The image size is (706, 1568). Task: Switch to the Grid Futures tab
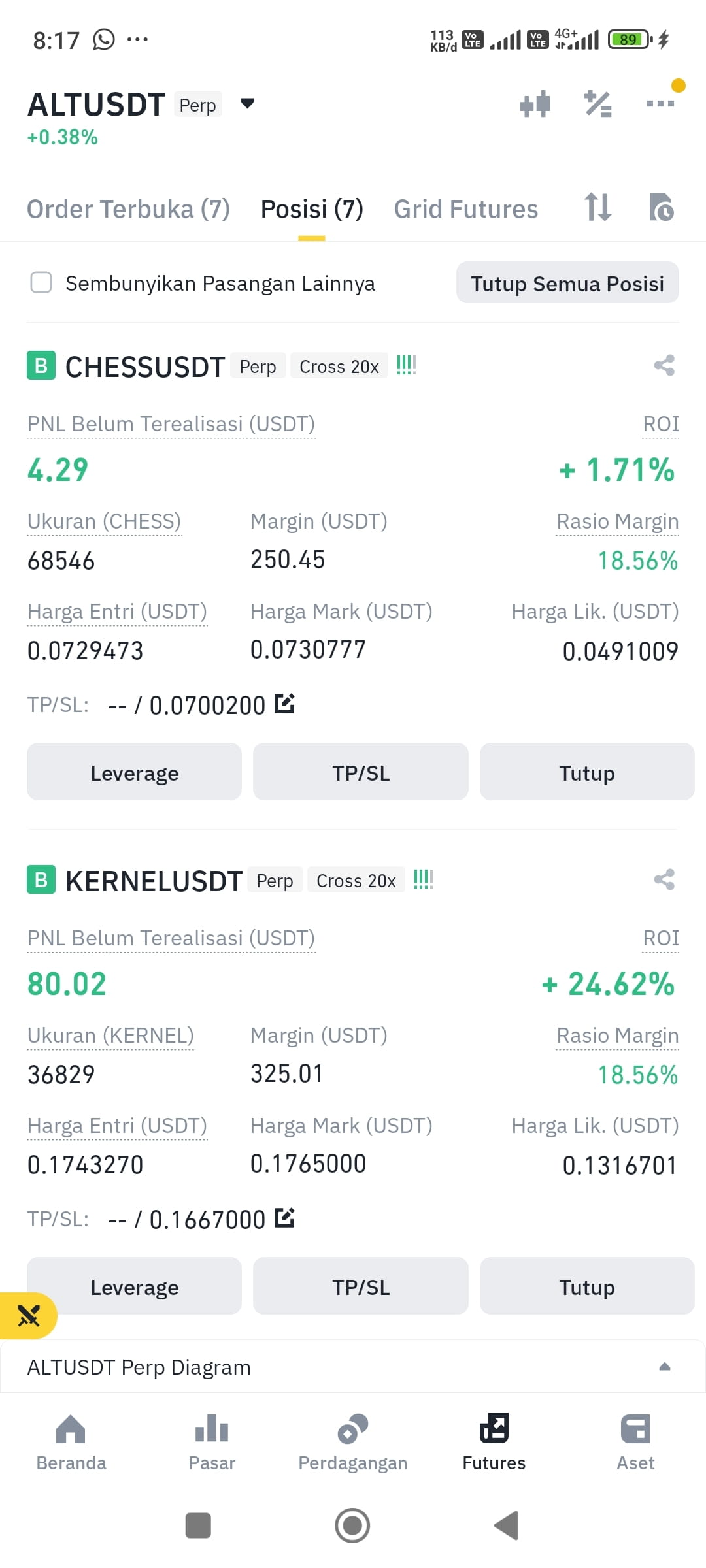(465, 209)
